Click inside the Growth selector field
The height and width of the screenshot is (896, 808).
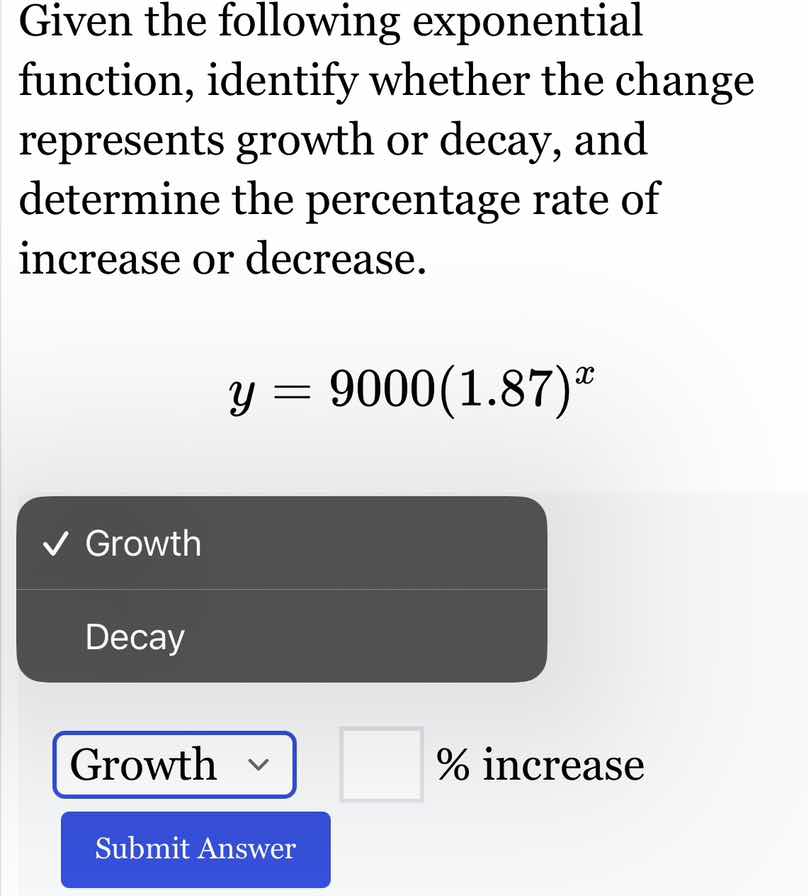click(x=150, y=765)
